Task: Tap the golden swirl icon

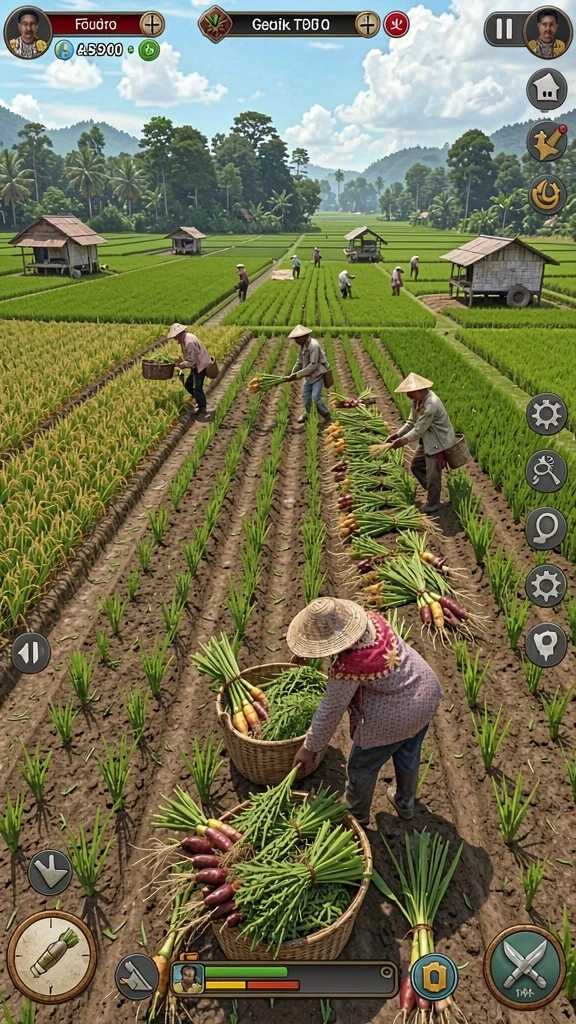Action: click(x=547, y=194)
